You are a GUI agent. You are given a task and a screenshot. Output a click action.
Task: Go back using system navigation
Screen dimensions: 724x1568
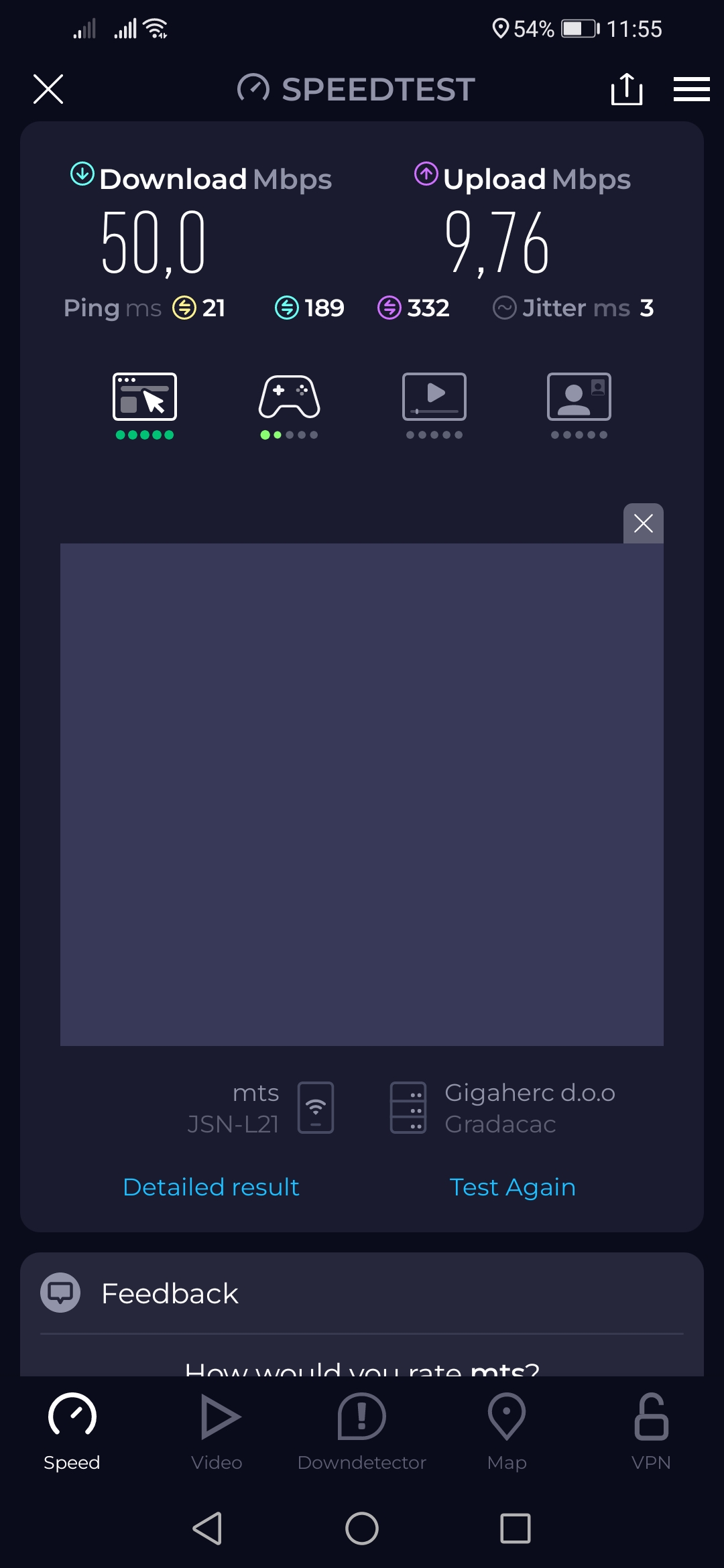[x=207, y=1528]
